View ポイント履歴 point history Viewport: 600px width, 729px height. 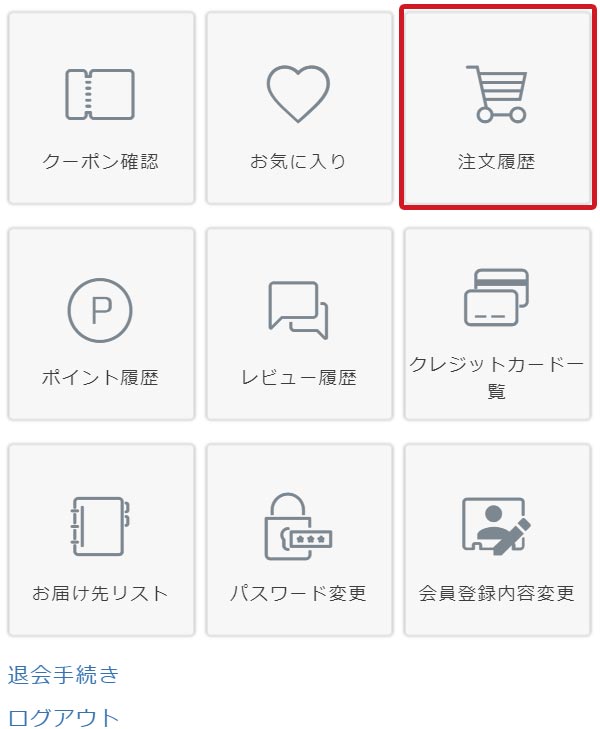coord(100,324)
